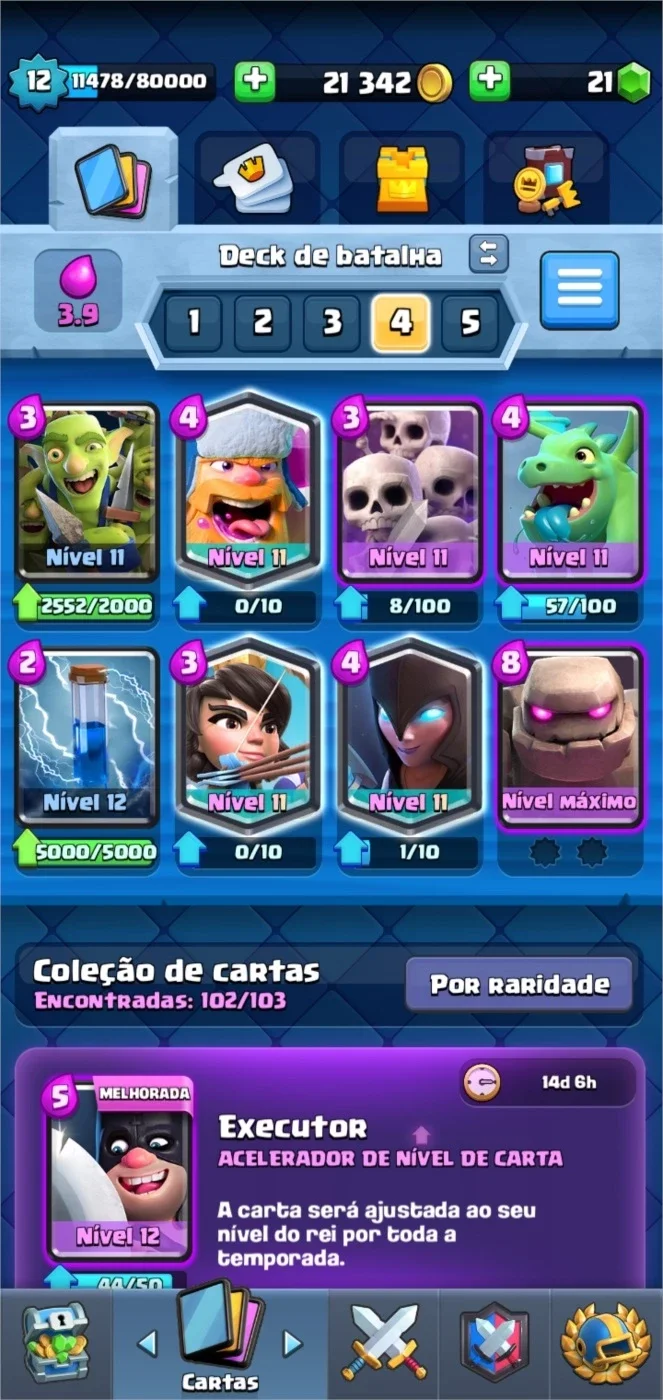Viewport: 663px width, 1400px height.
Task: Switch to deck slot 3
Action: tap(332, 322)
